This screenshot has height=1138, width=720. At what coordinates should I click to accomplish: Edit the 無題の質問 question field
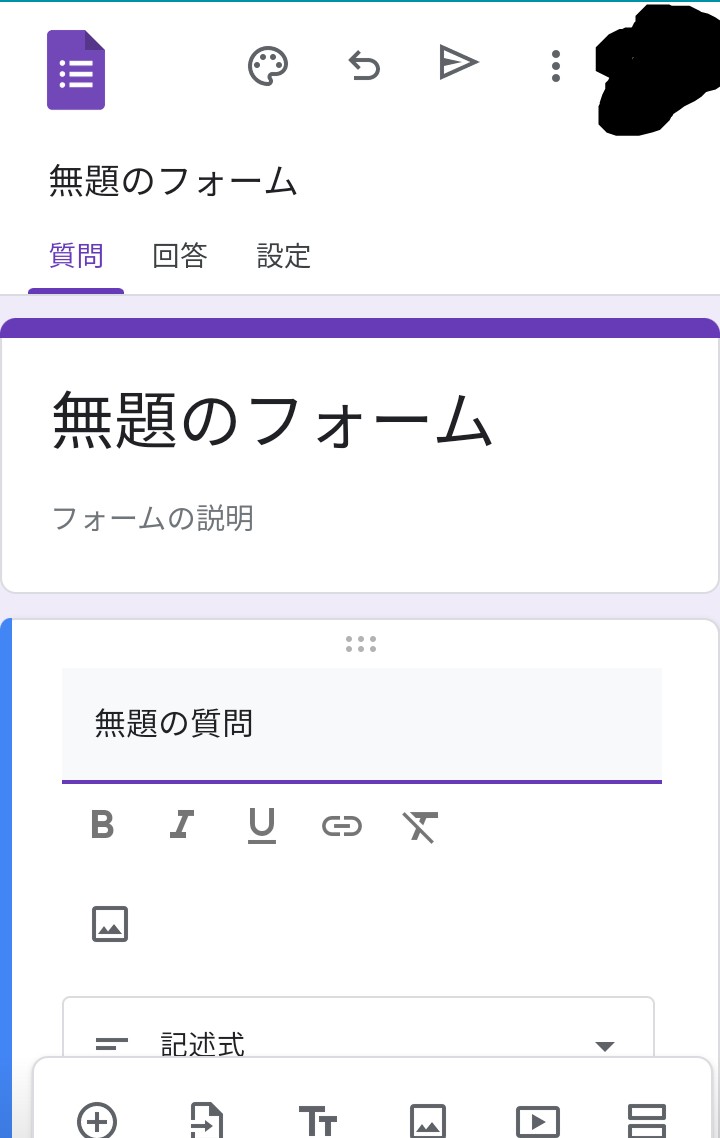click(x=361, y=725)
